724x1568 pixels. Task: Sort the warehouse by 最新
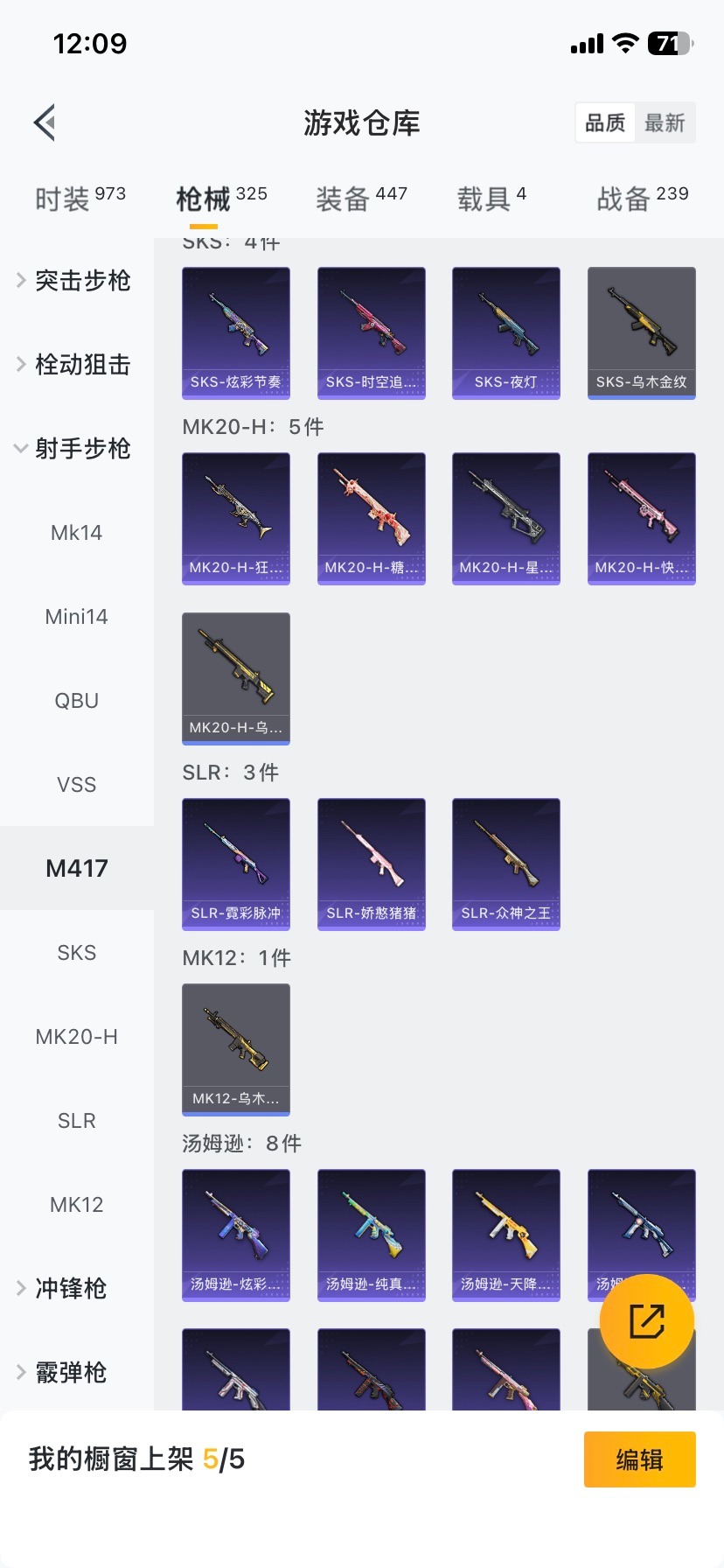tap(665, 122)
